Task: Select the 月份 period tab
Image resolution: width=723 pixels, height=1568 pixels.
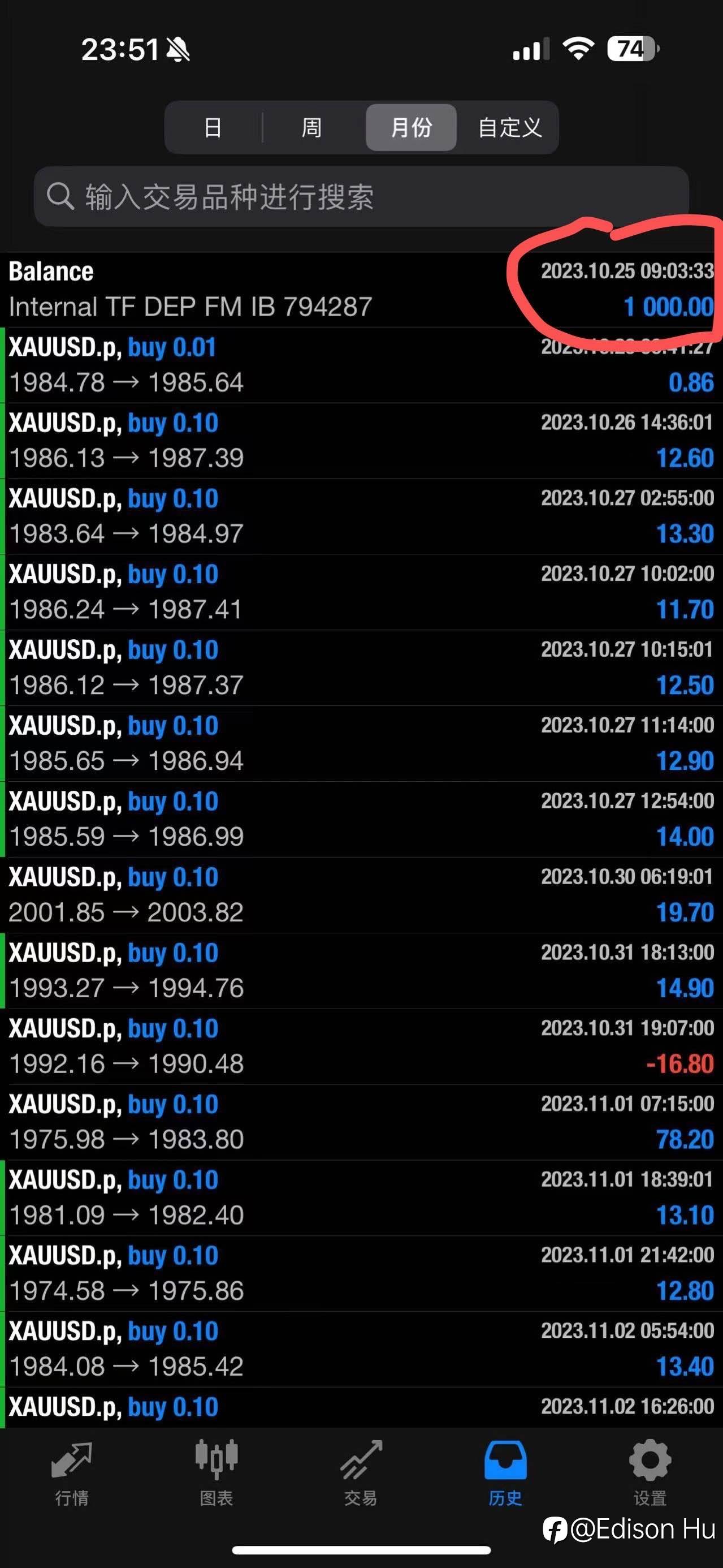Action: pyautogui.click(x=411, y=127)
